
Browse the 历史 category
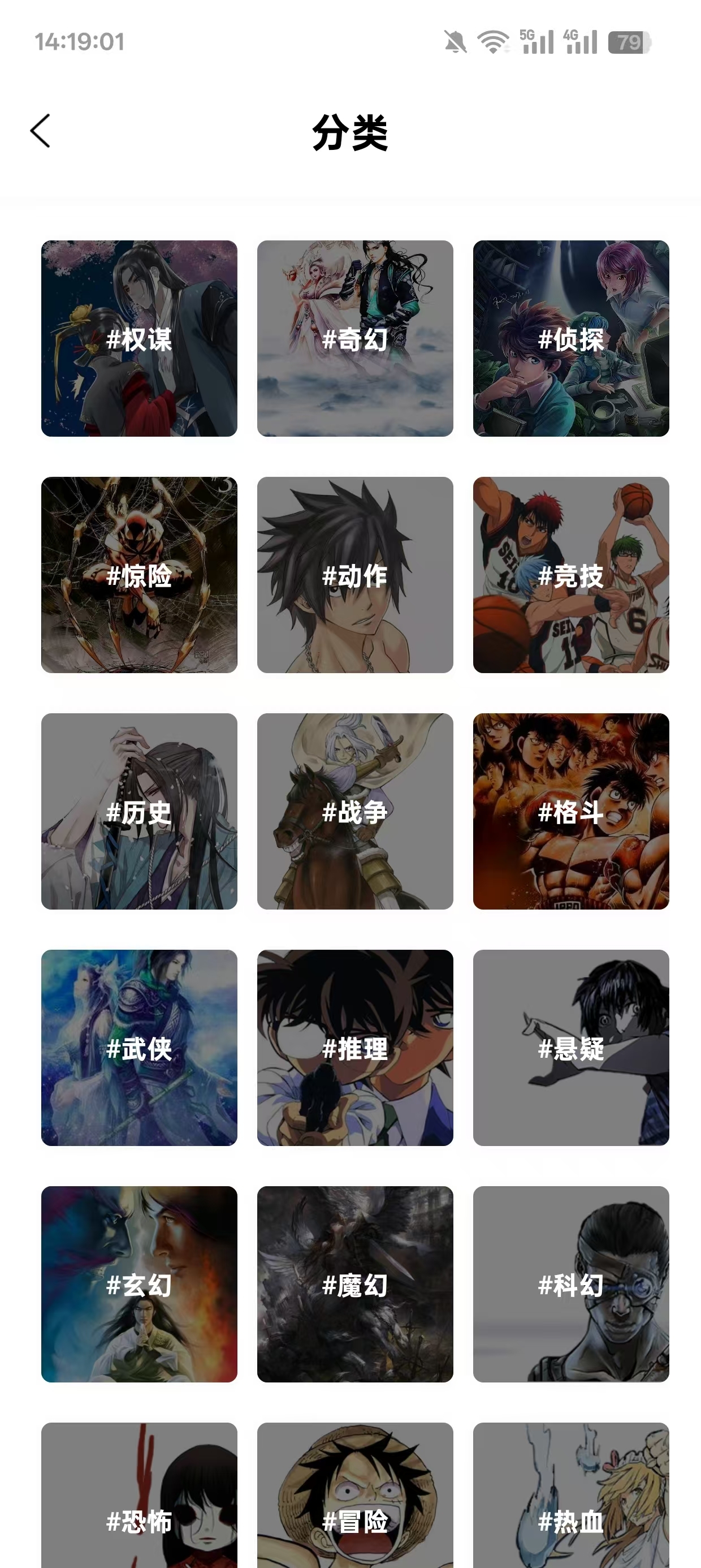point(138,811)
